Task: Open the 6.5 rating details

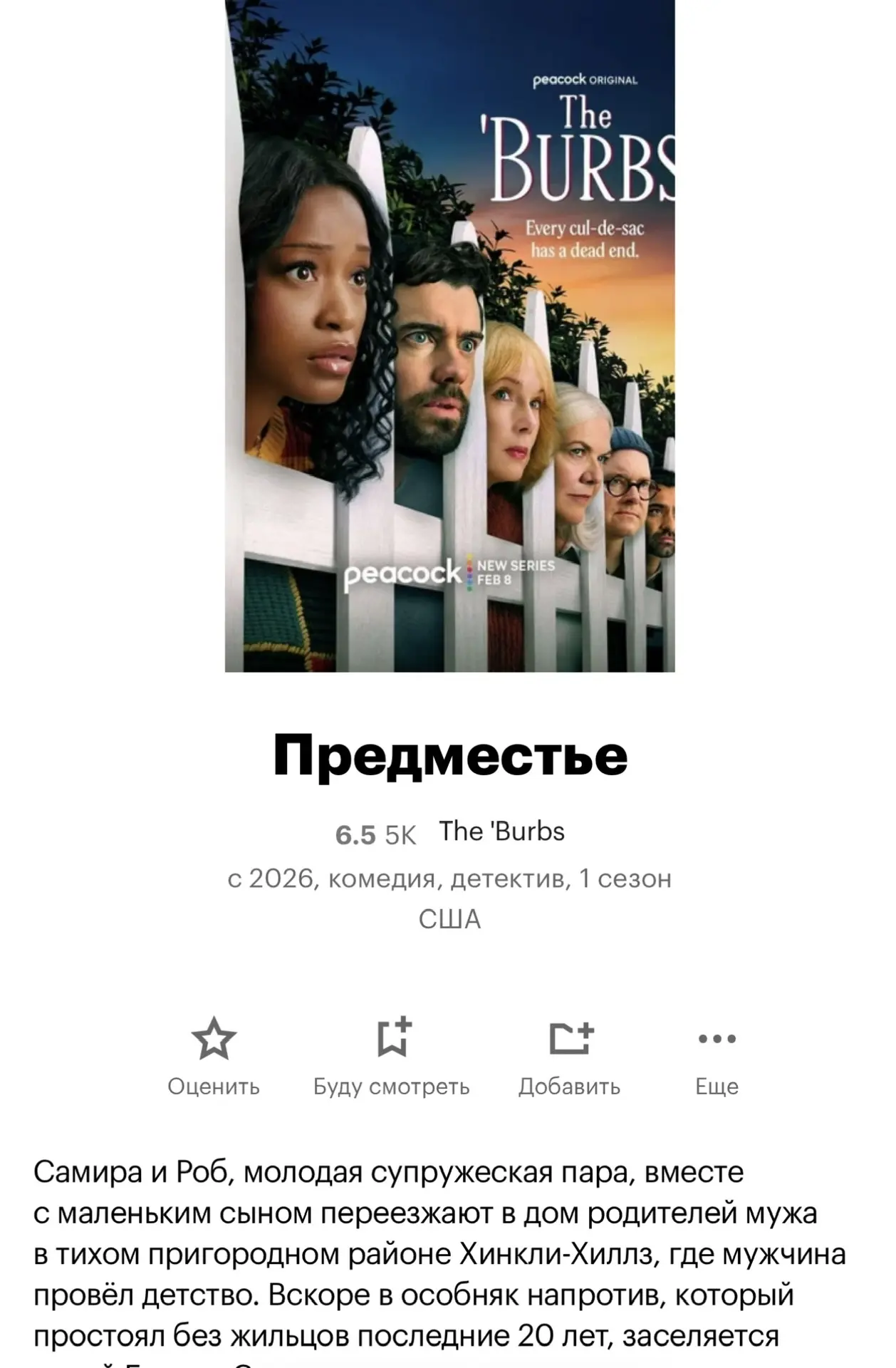Action: coord(355,834)
